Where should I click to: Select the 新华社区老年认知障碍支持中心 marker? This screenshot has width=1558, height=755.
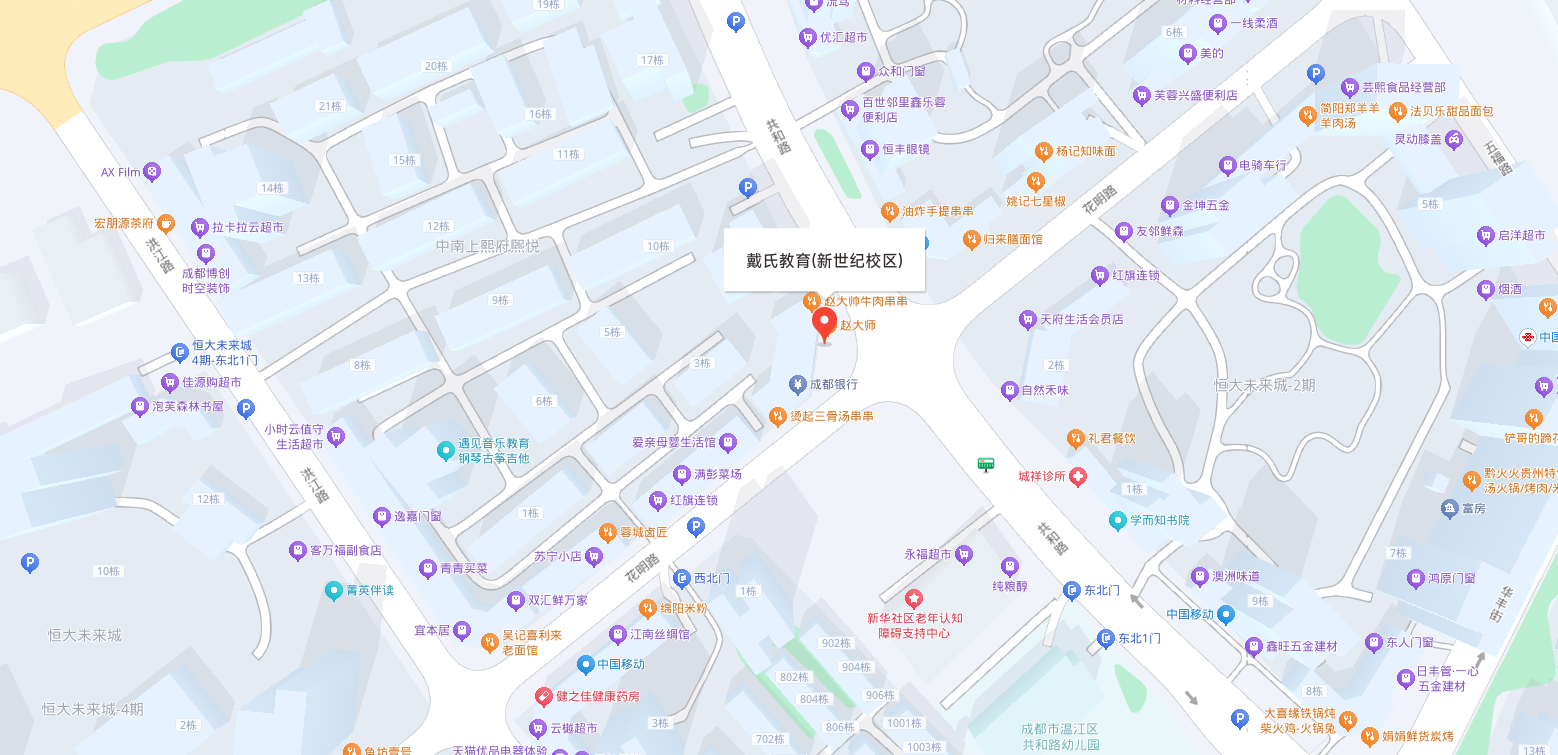(913, 598)
